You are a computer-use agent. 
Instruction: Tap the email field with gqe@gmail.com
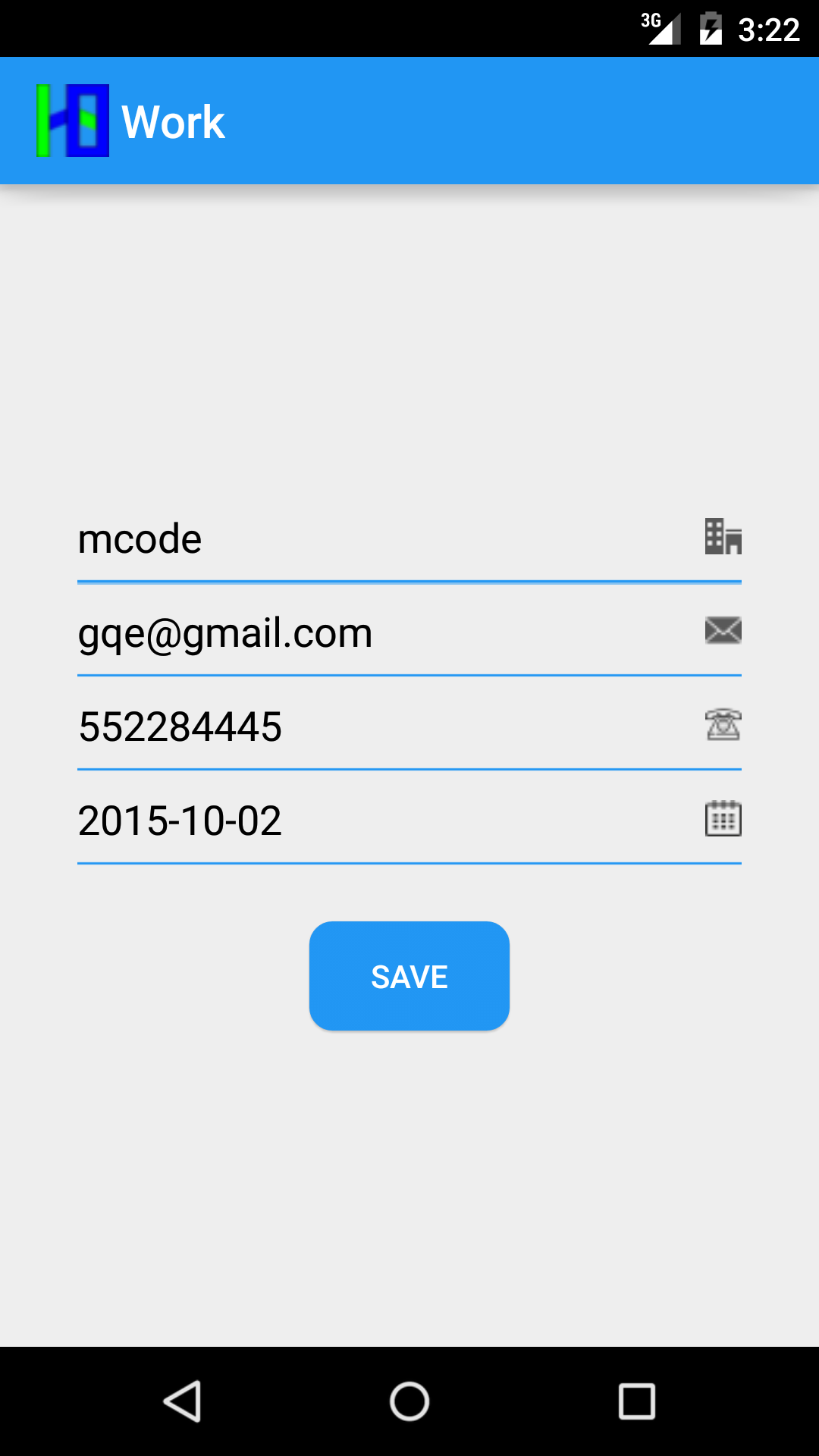pyautogui.click(x=409, y=632)
